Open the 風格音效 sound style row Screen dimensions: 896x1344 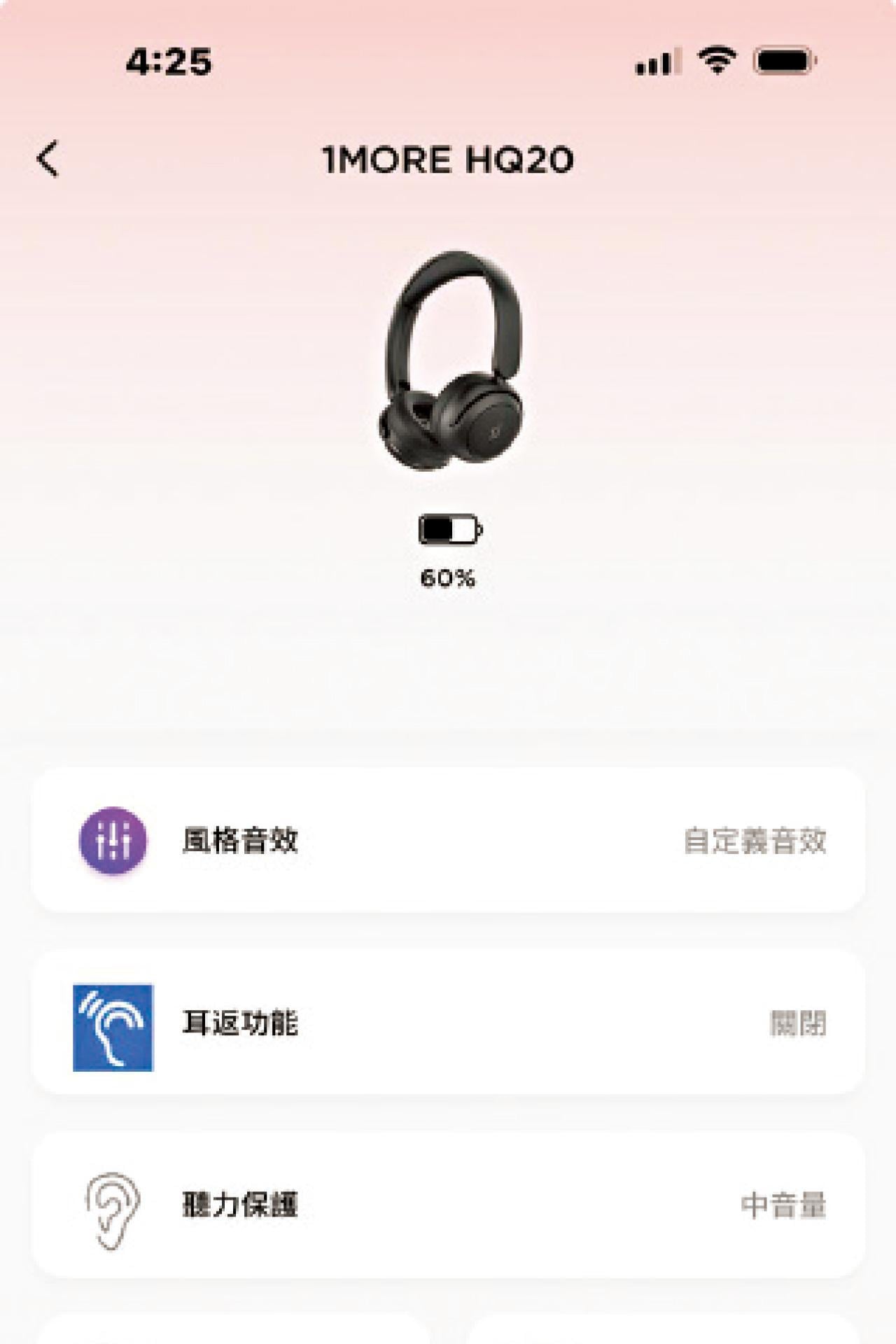(x=448, y=840)
